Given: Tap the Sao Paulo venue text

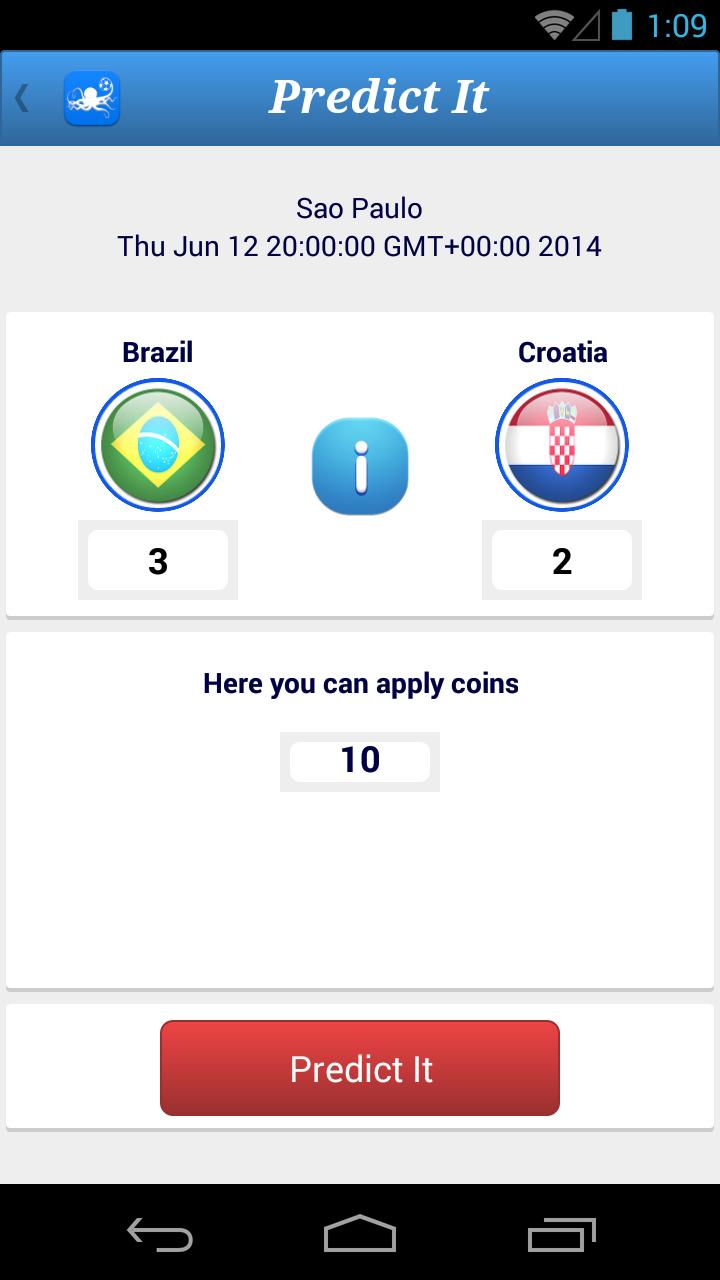Looking at the screenshot, I should [359, 208].
